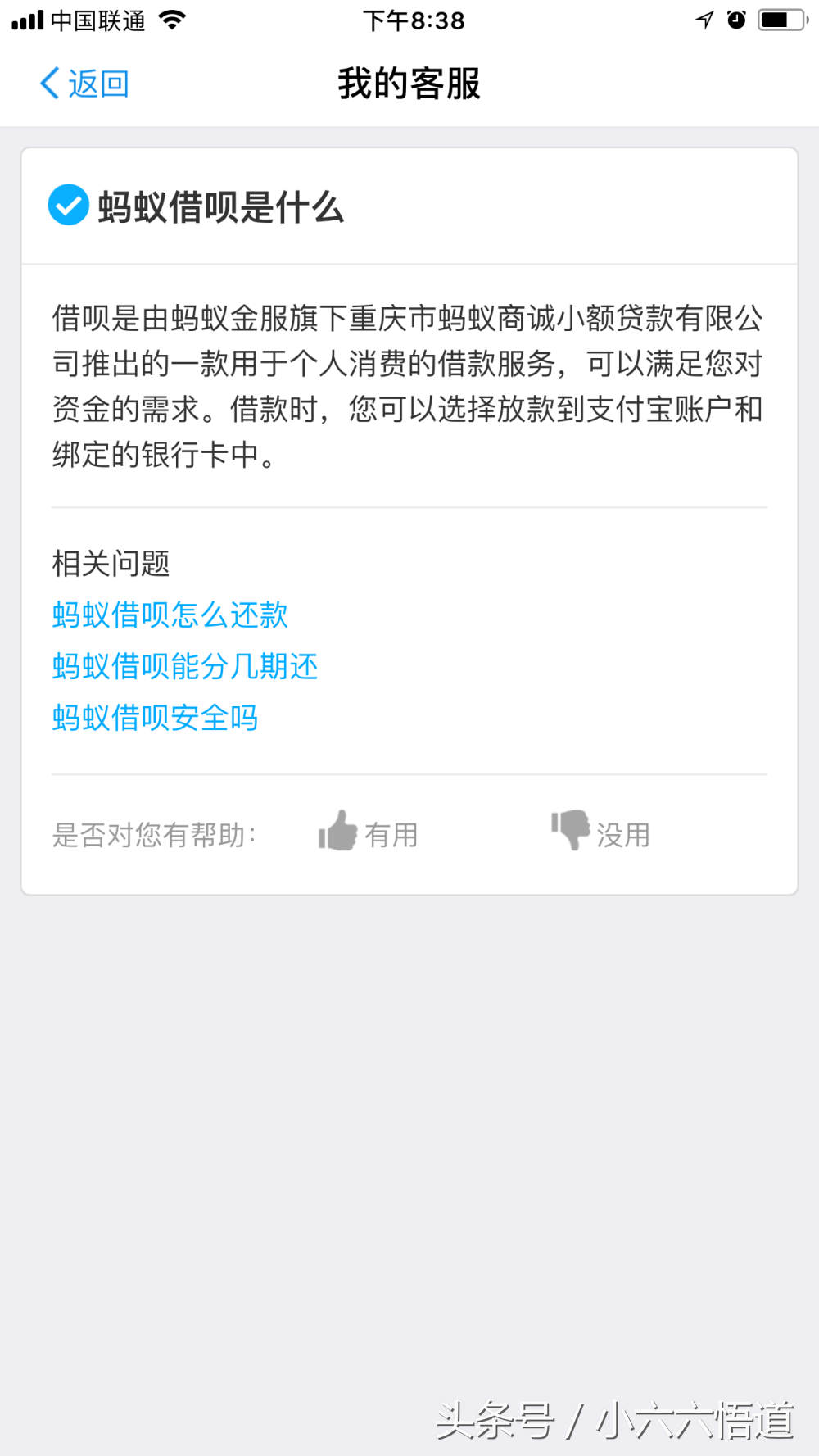This screenshot has width=819, height=1456.
Task: Tap the Wi-Fi icon in status bar
Action: coord(170,18)
